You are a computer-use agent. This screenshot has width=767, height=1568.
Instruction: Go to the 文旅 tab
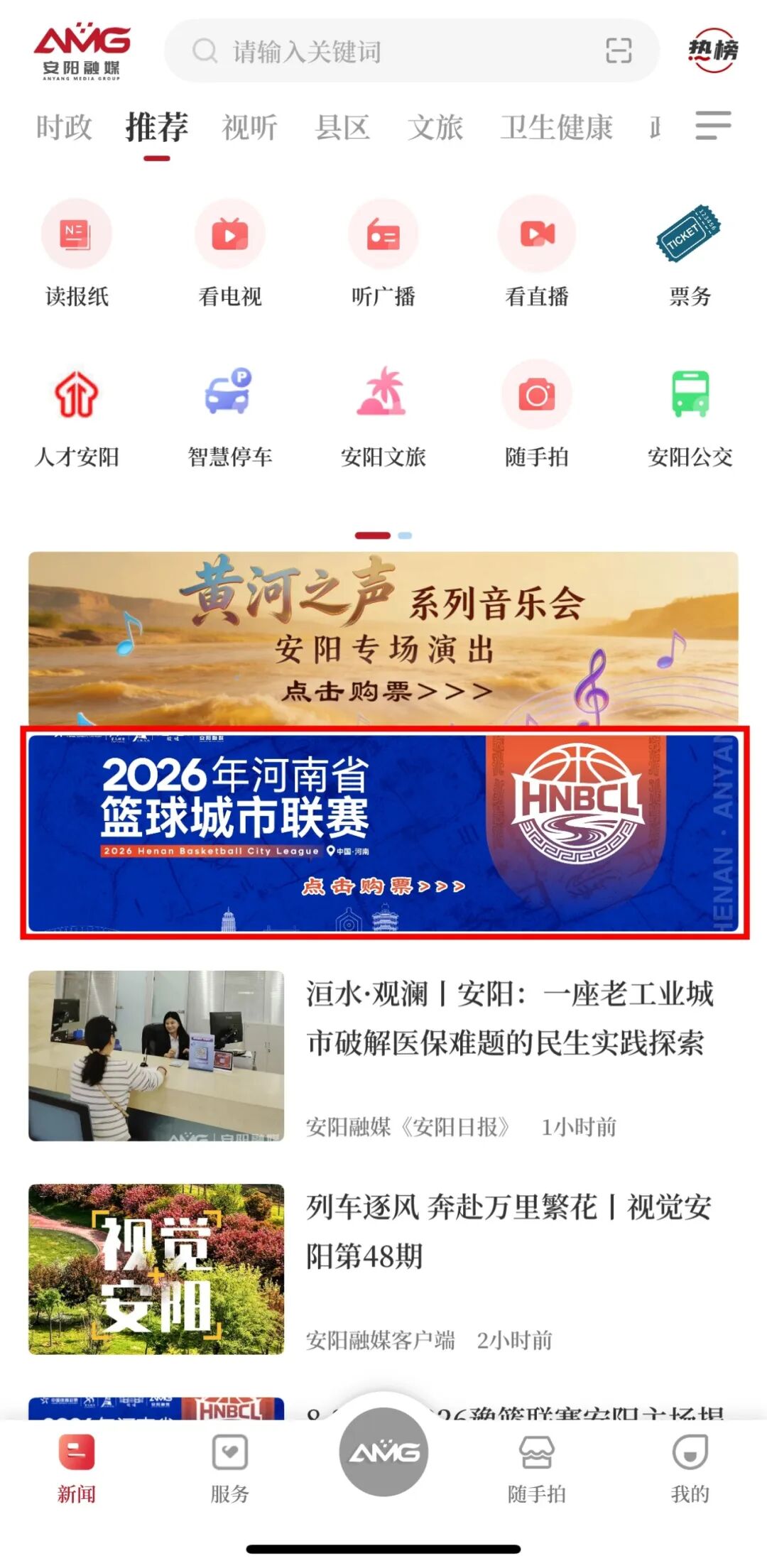435,128
